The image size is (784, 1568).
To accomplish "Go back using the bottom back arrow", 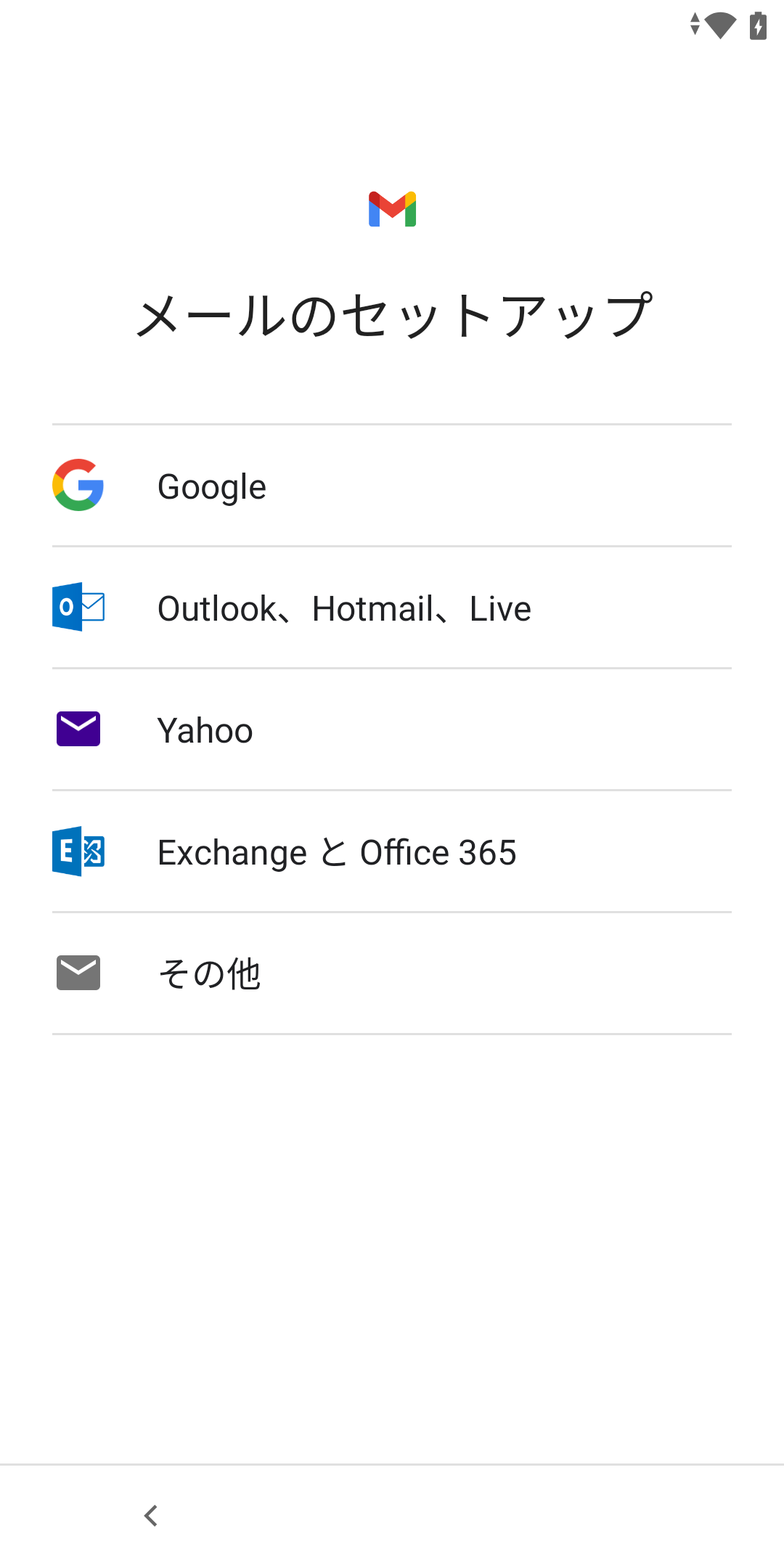I will [x=151, y=1516].
